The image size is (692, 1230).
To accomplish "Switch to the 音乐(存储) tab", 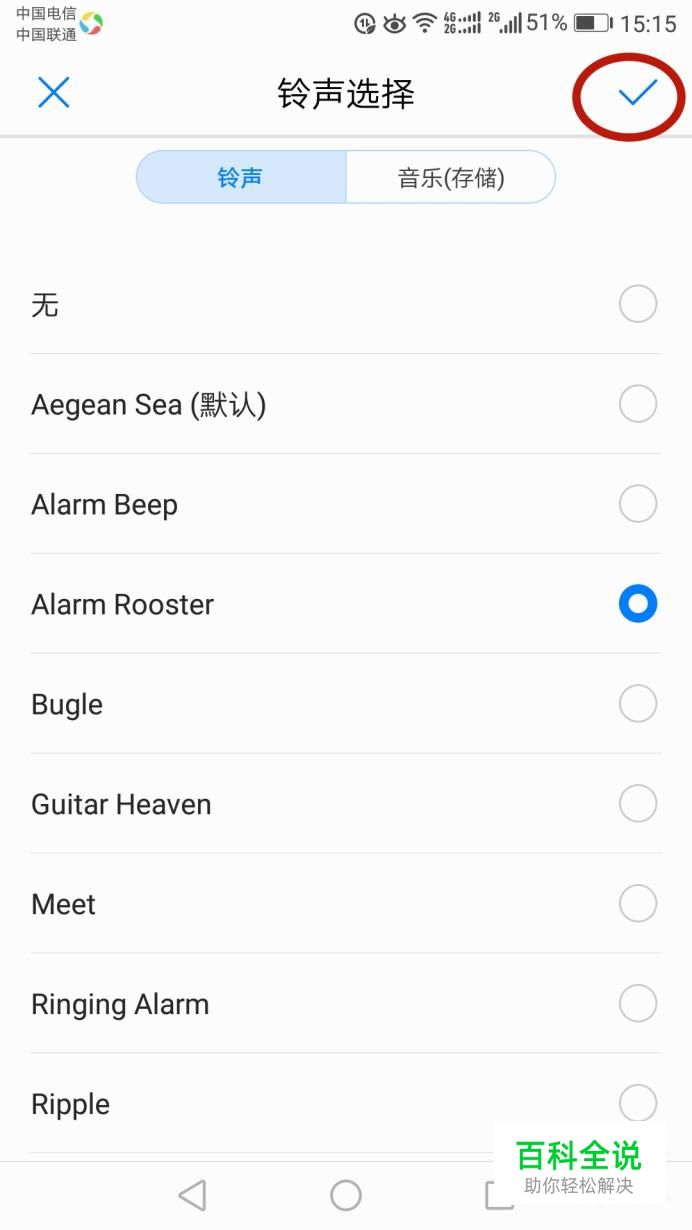I will (451, 178).
